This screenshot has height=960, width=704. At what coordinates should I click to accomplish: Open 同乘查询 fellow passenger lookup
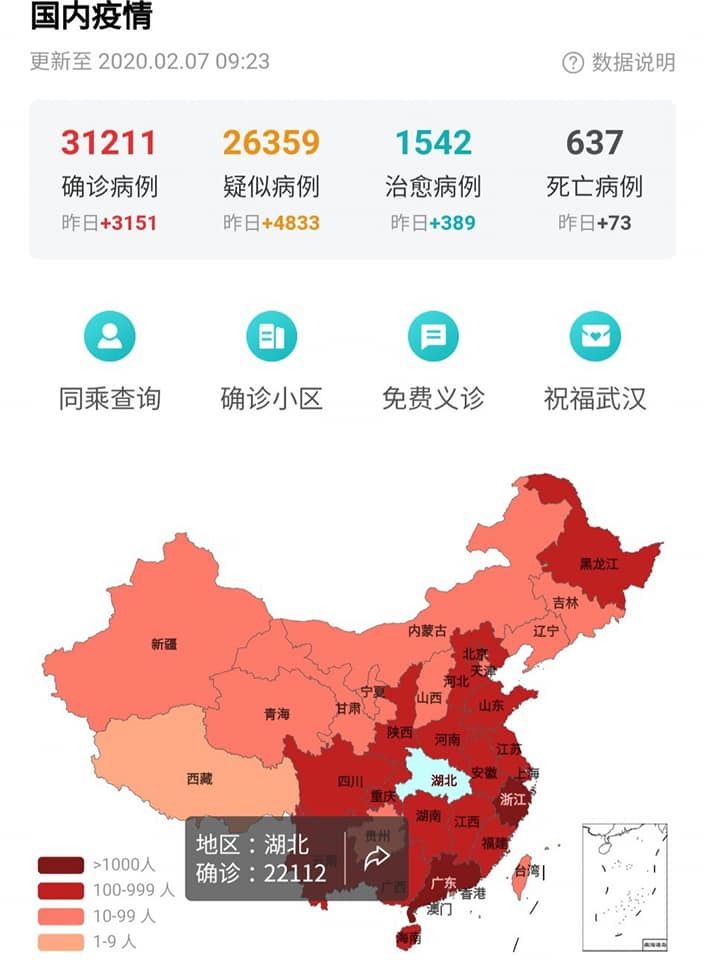click(x=110, y=362)
